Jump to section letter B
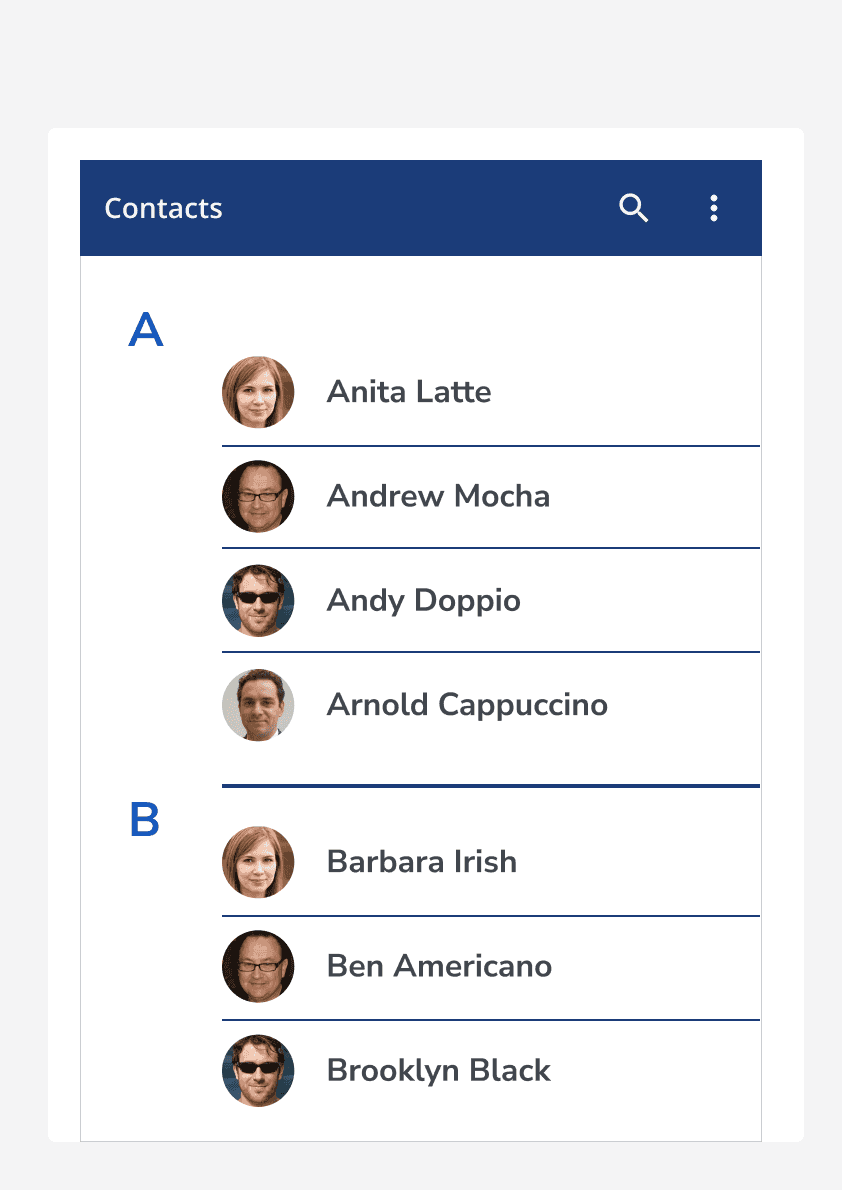 147,819
